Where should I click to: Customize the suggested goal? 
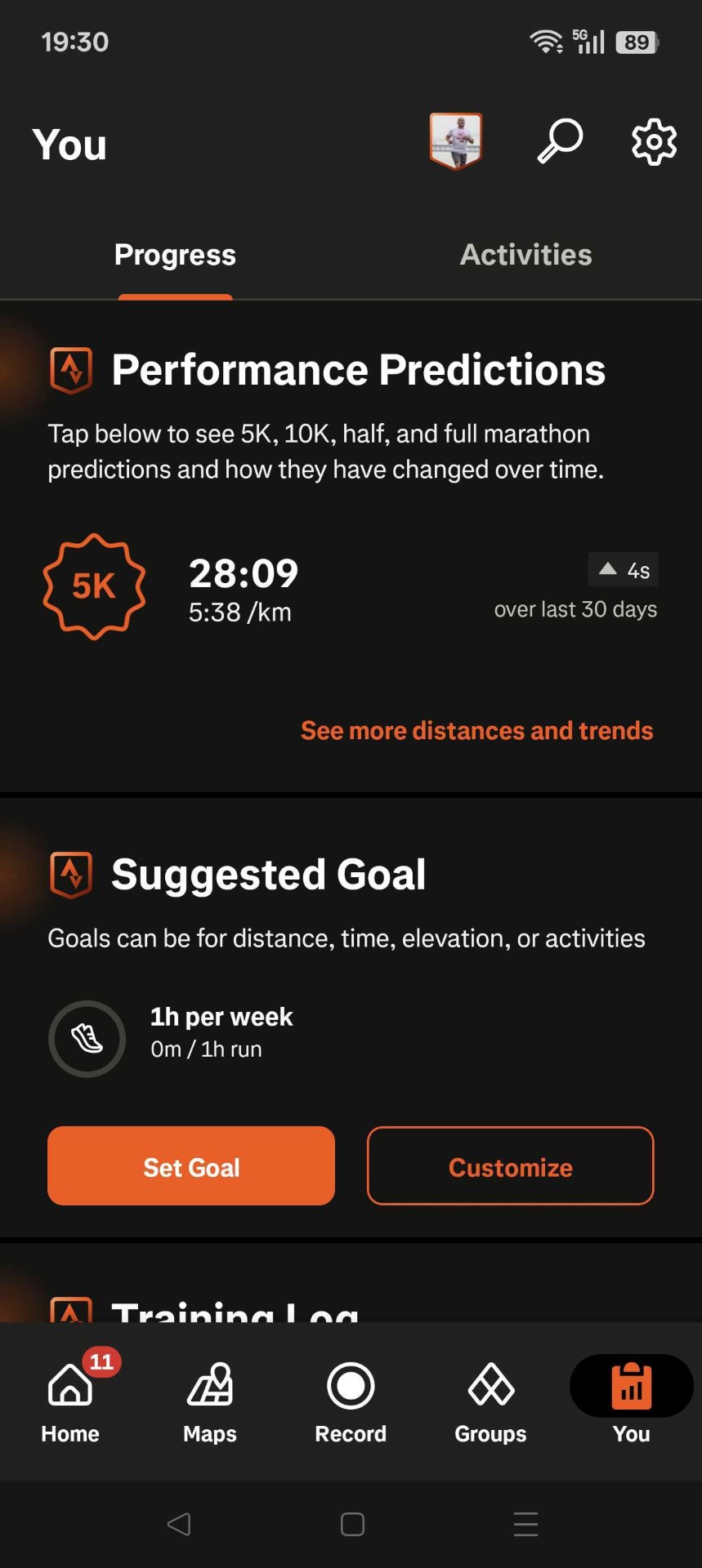511,1166
